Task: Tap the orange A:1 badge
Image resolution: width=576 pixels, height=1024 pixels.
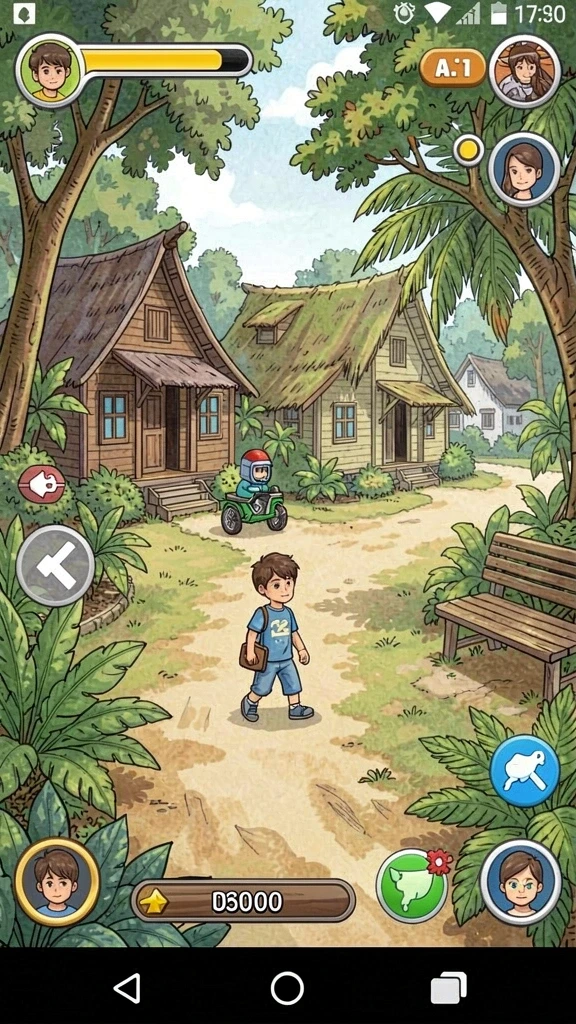Action: [x=453, y=68]
